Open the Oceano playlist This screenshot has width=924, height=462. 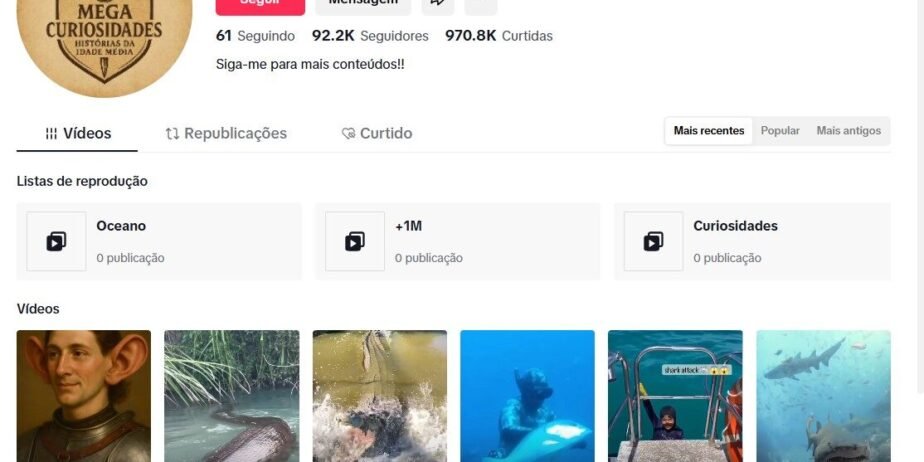click(x=159, y=241)
